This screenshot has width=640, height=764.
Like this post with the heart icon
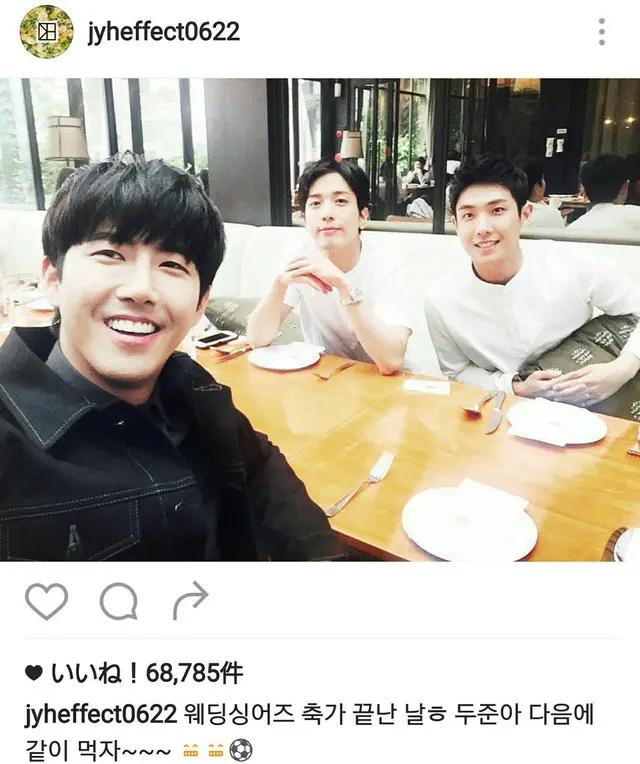46,601
